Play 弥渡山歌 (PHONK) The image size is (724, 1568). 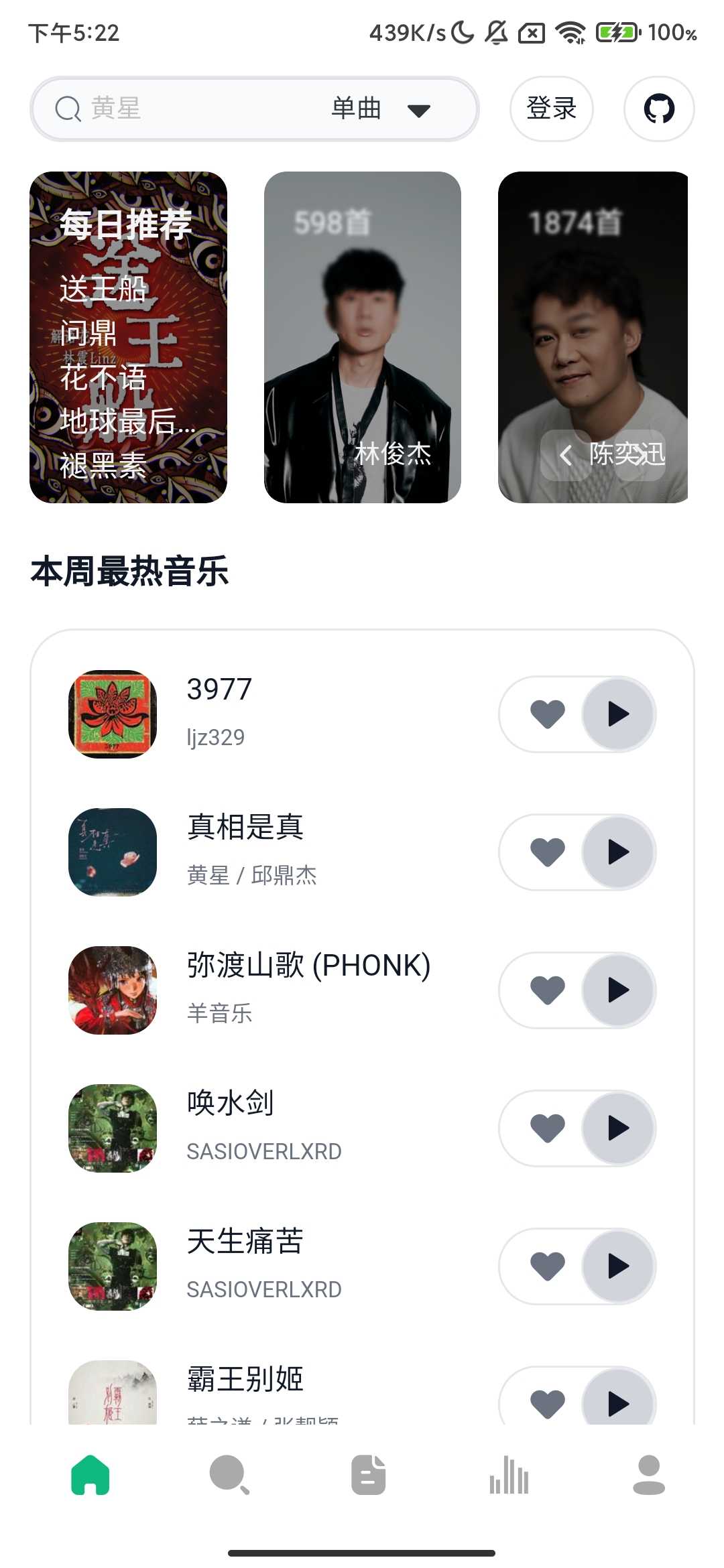click(x=618, y=990)
